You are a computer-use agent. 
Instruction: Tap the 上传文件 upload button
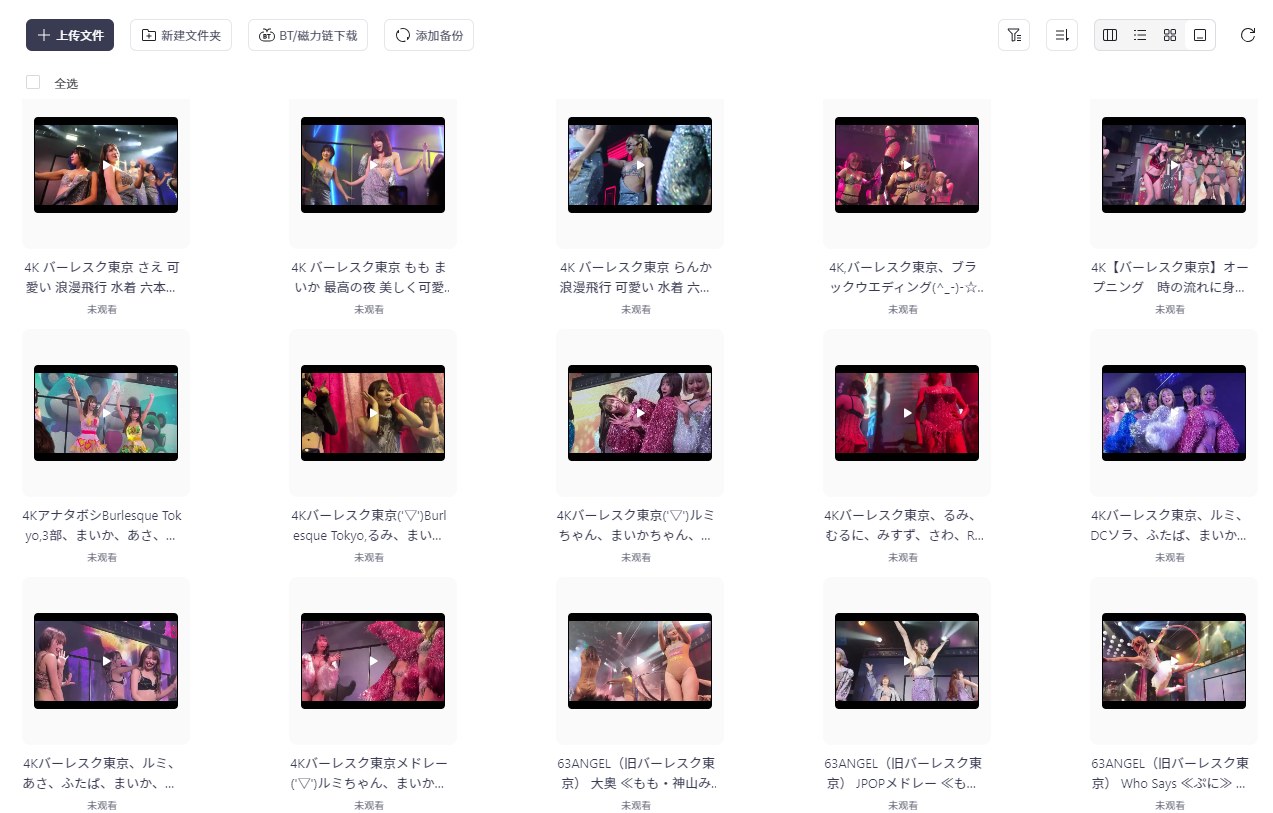pyautogui.click(x=70, y=35)
